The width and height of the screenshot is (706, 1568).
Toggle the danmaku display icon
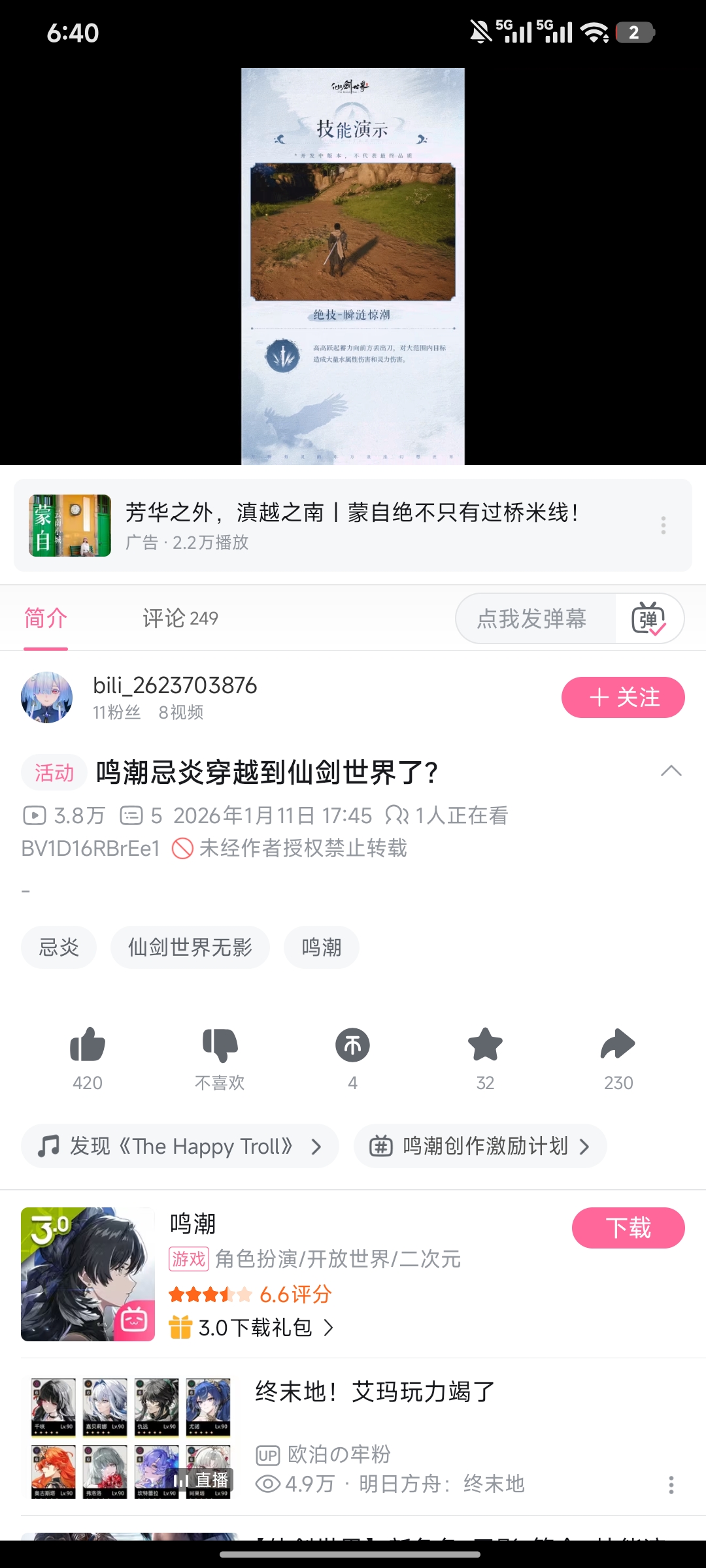648,619
